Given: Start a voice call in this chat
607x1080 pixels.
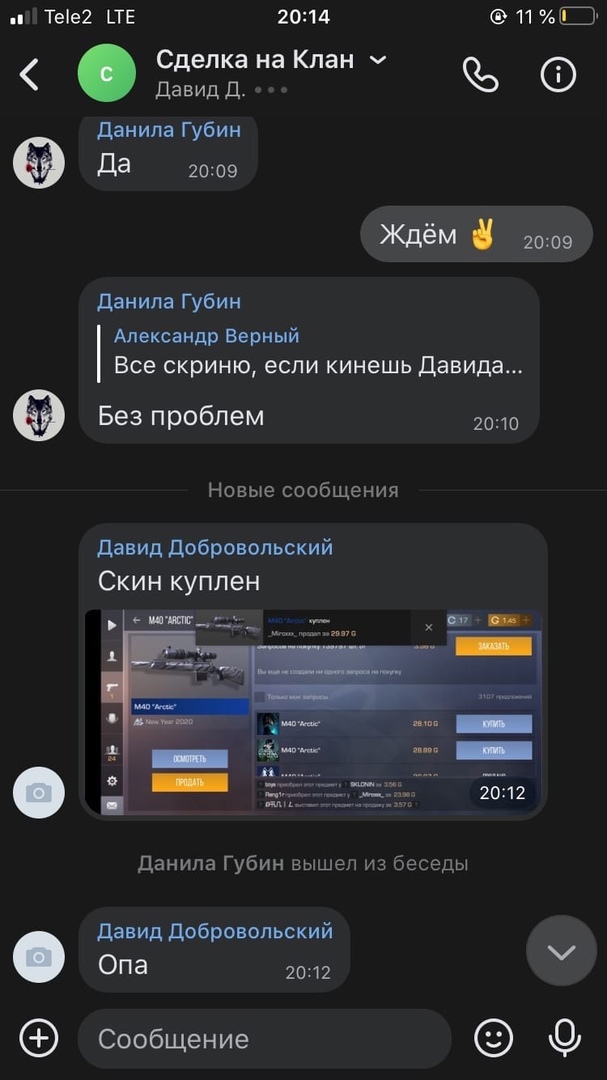Looking at the screenshot, I should (x=480, y=74).
